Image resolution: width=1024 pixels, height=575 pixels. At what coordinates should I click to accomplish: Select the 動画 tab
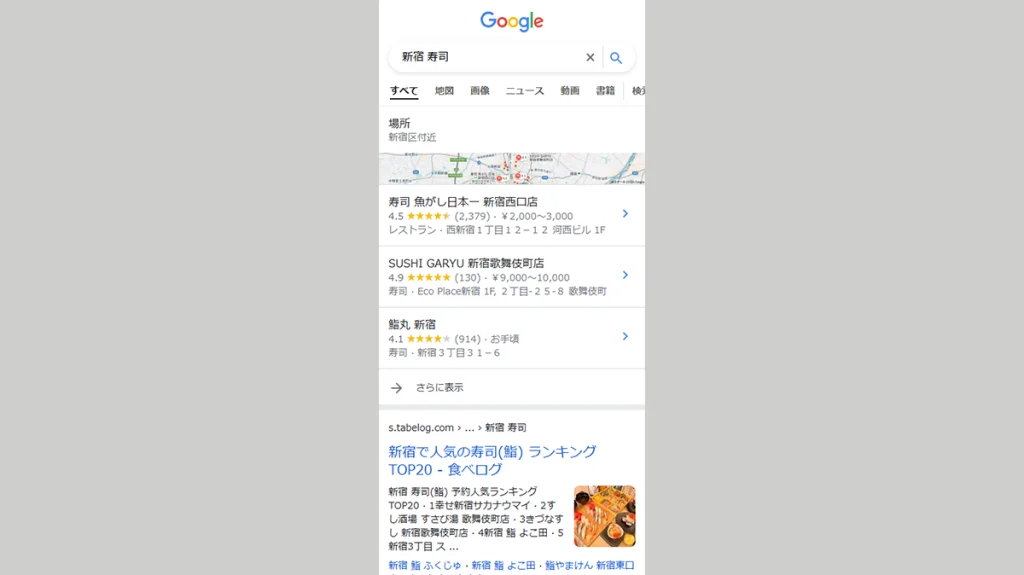pos(570,91)
